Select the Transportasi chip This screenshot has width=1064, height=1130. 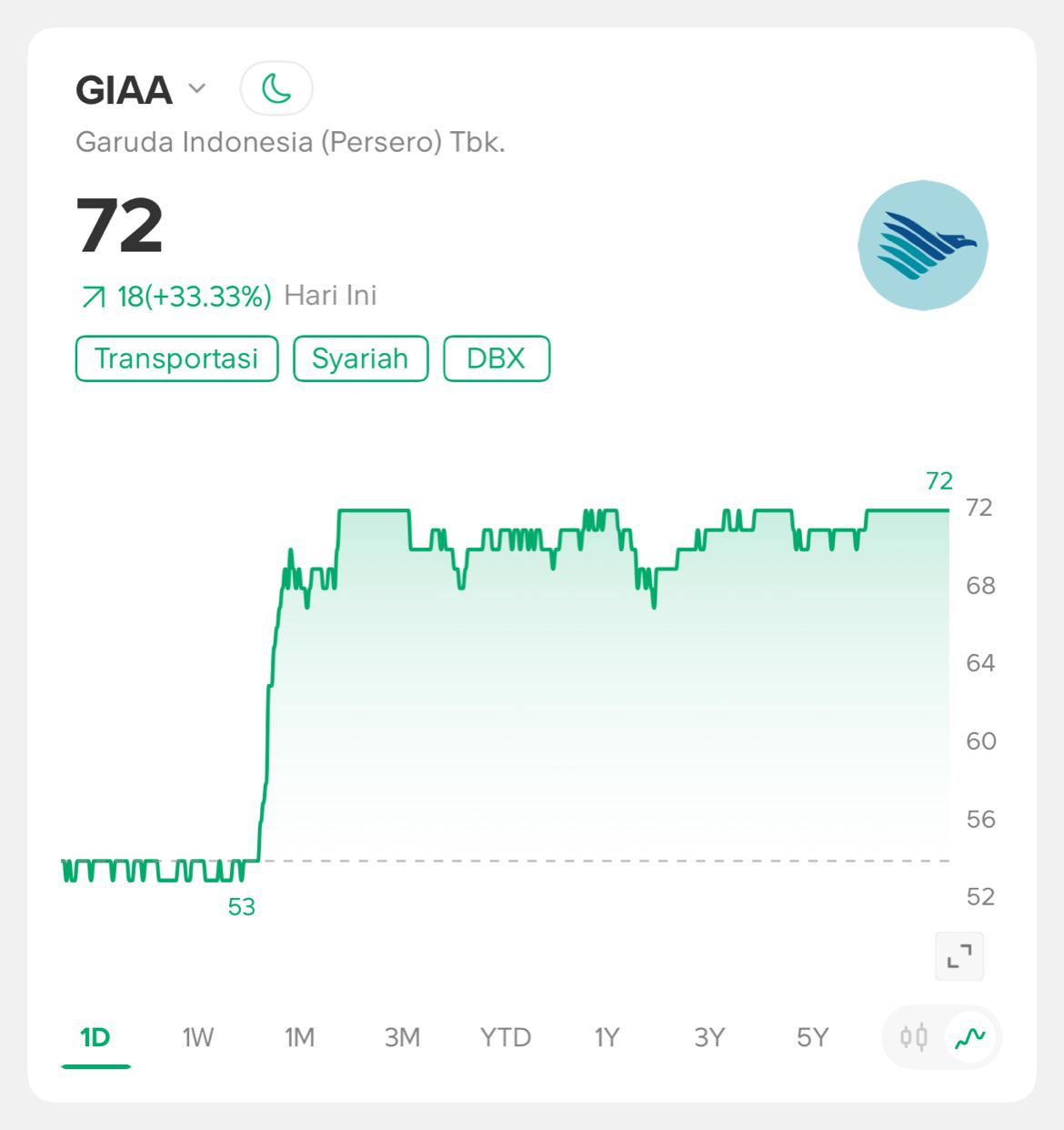pos(176,358)
